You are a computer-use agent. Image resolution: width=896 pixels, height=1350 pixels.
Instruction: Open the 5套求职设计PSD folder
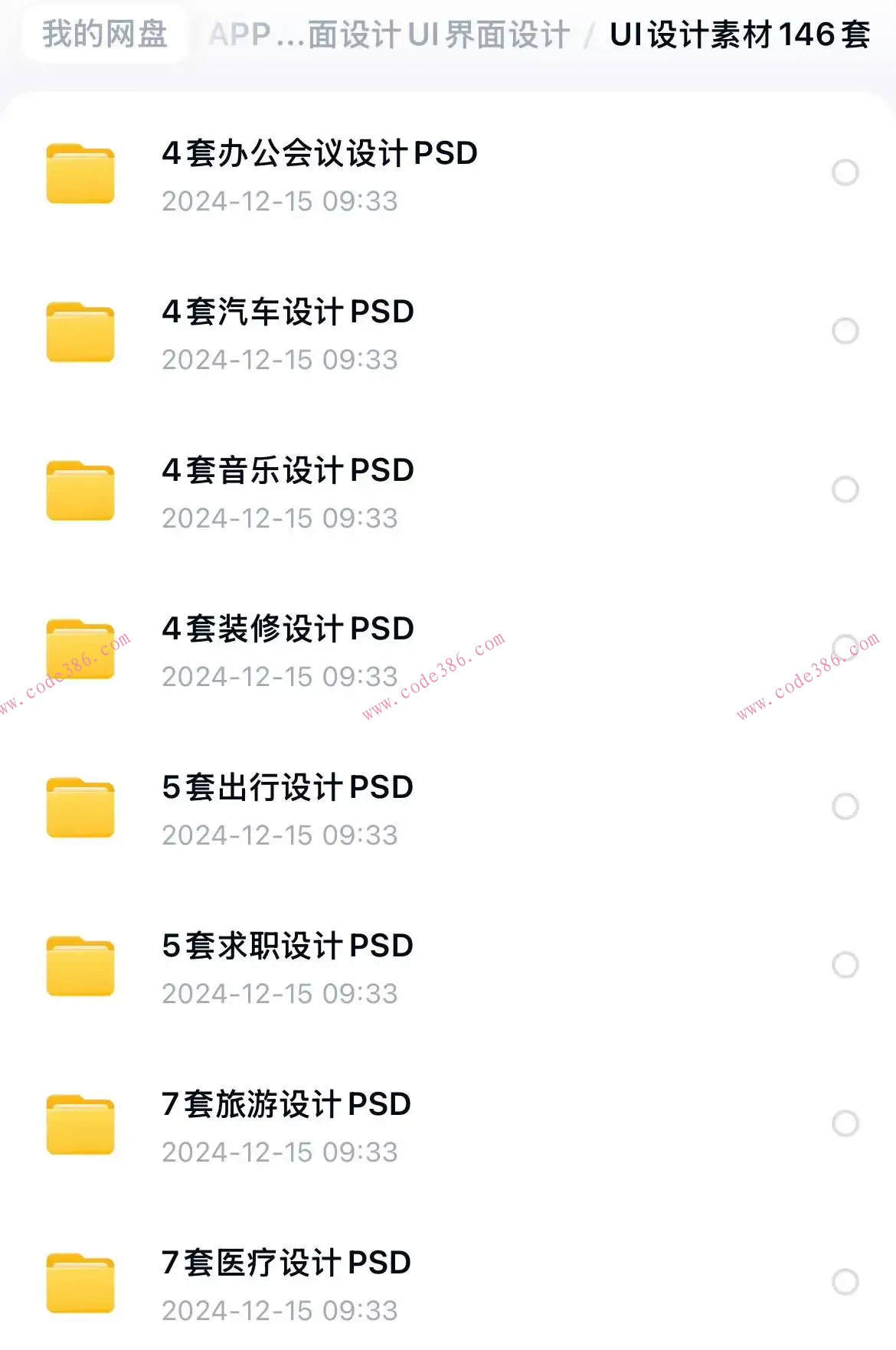288,946
